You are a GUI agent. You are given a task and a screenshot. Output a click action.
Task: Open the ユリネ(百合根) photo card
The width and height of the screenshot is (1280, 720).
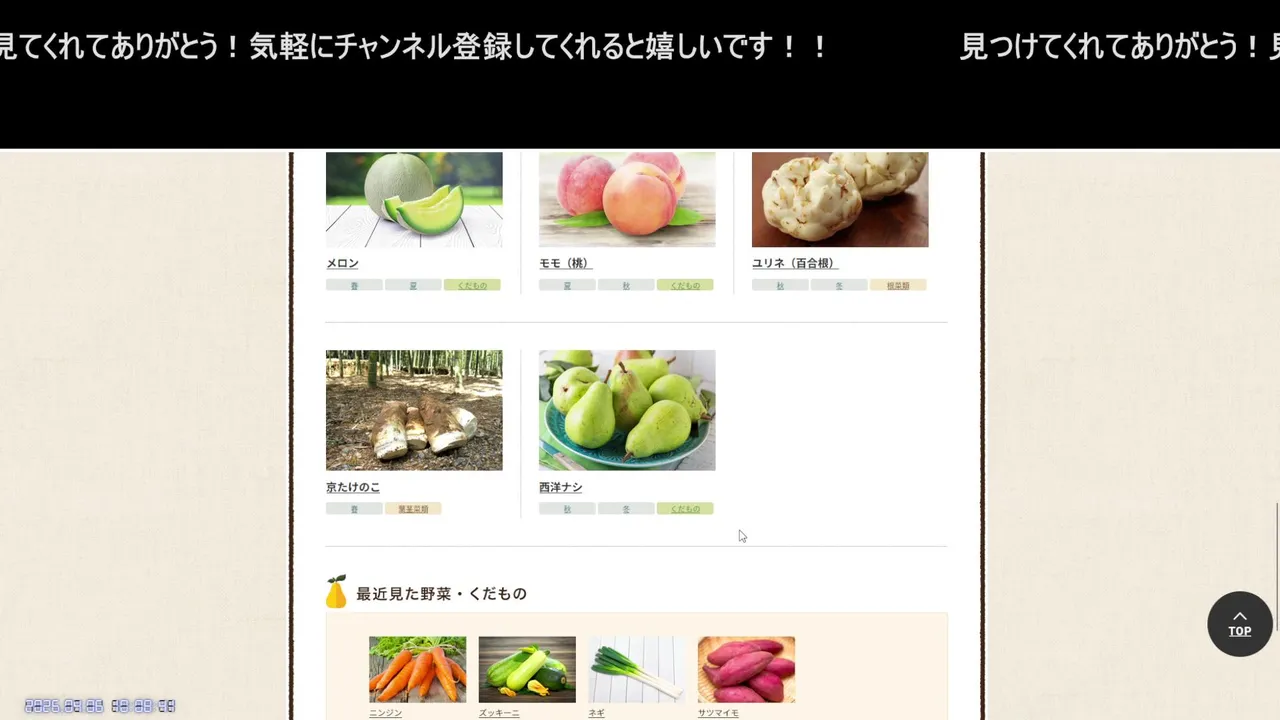coord(840,199)
